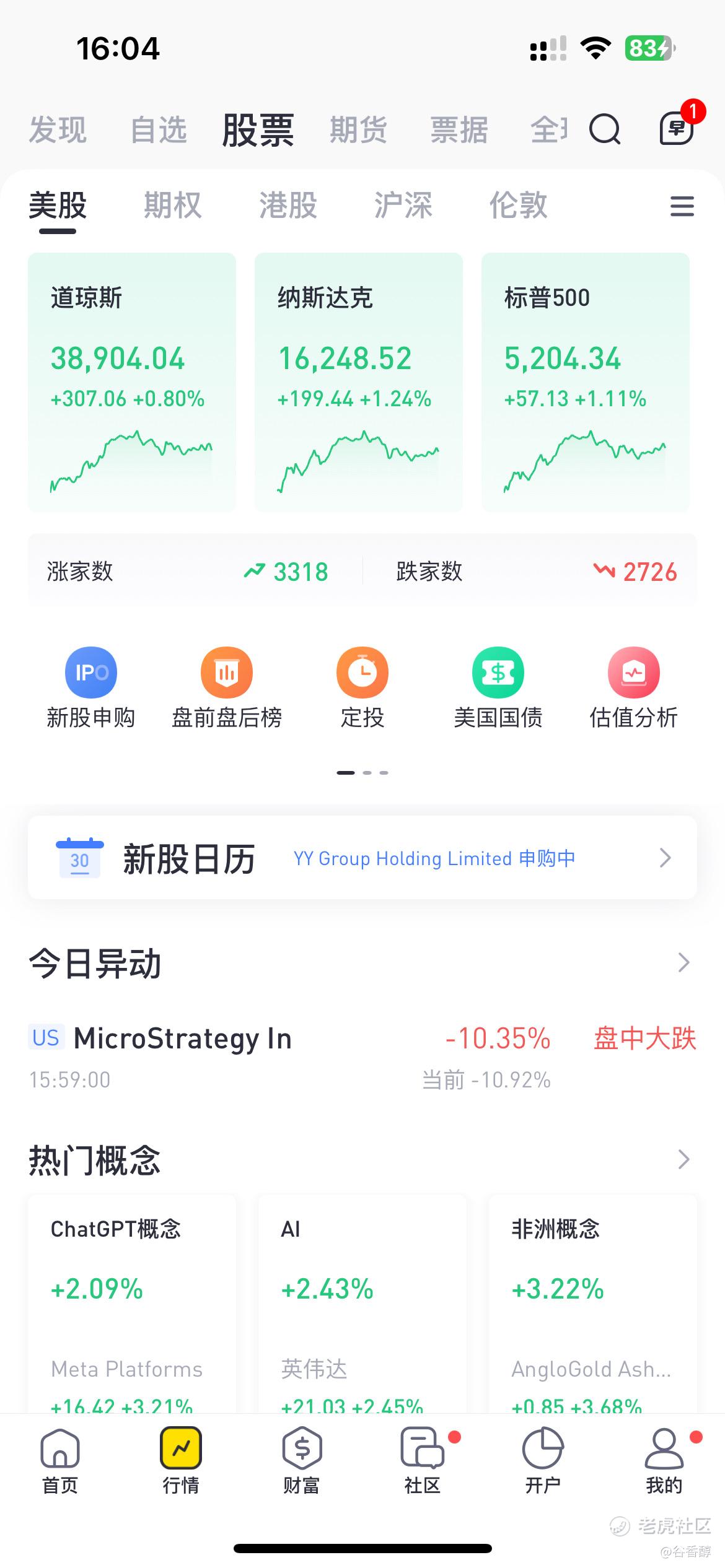Open 新股日历 banner
Image resolution: width=725 pixels, height=1568 pixels.
(362, 858)
